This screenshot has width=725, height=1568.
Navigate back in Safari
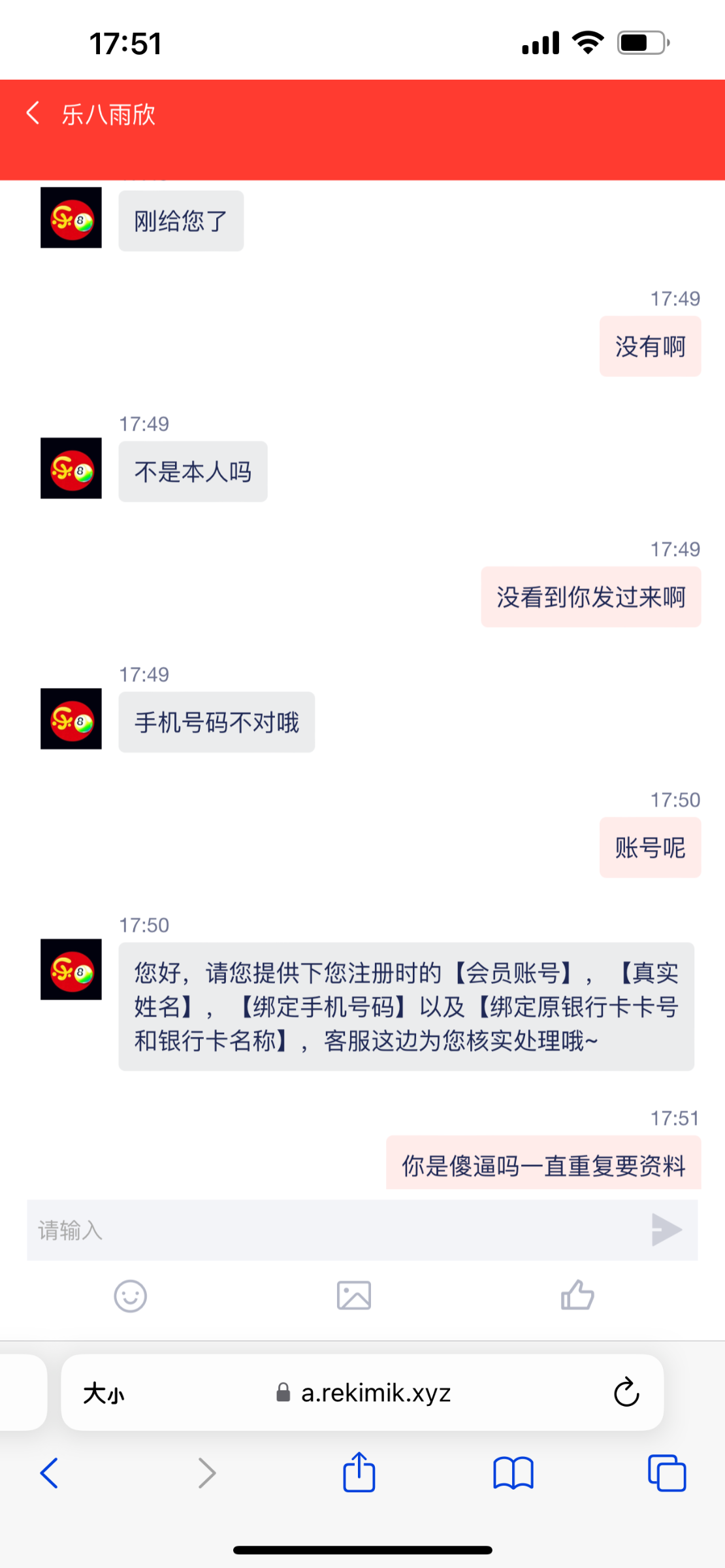pos(50,1473)
